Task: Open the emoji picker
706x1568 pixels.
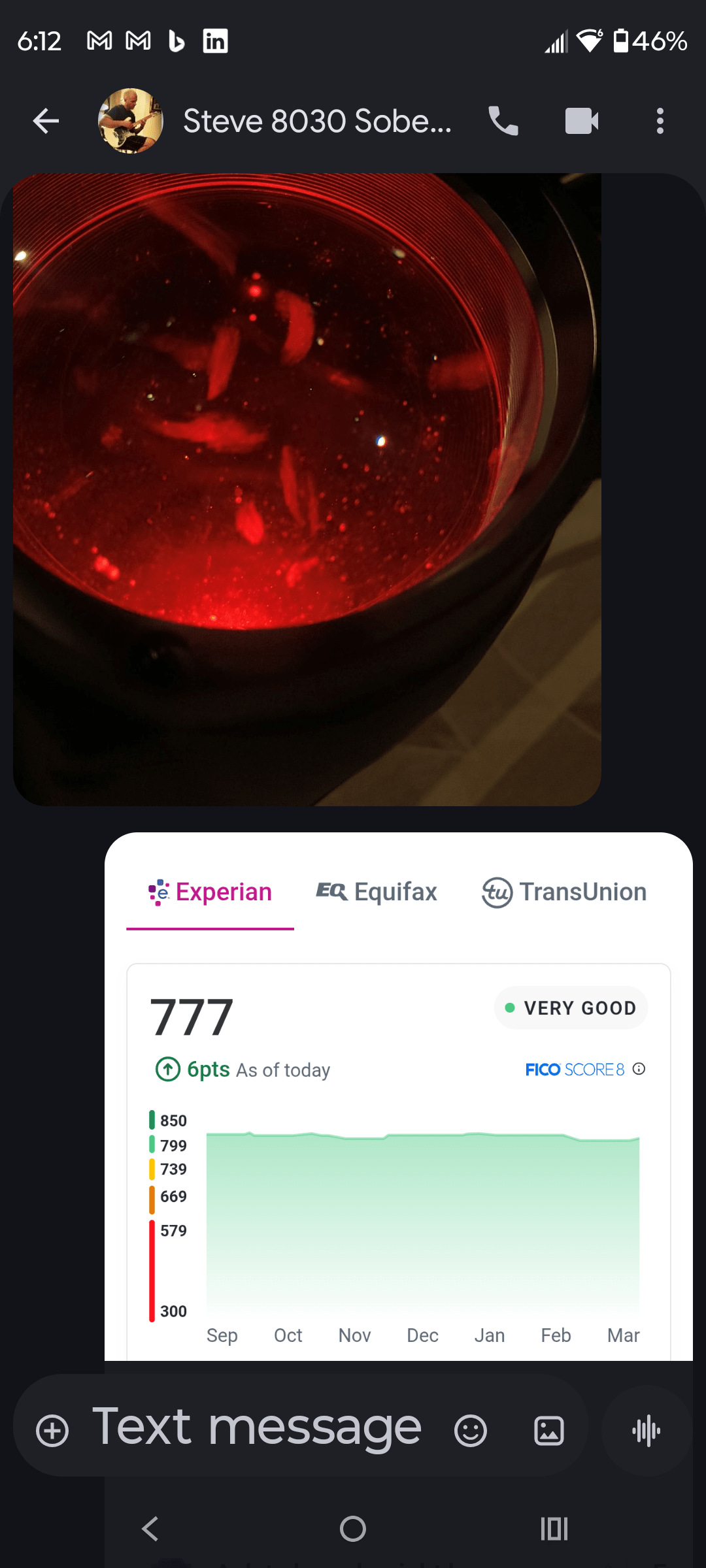Action: (x=471, y=1431)
